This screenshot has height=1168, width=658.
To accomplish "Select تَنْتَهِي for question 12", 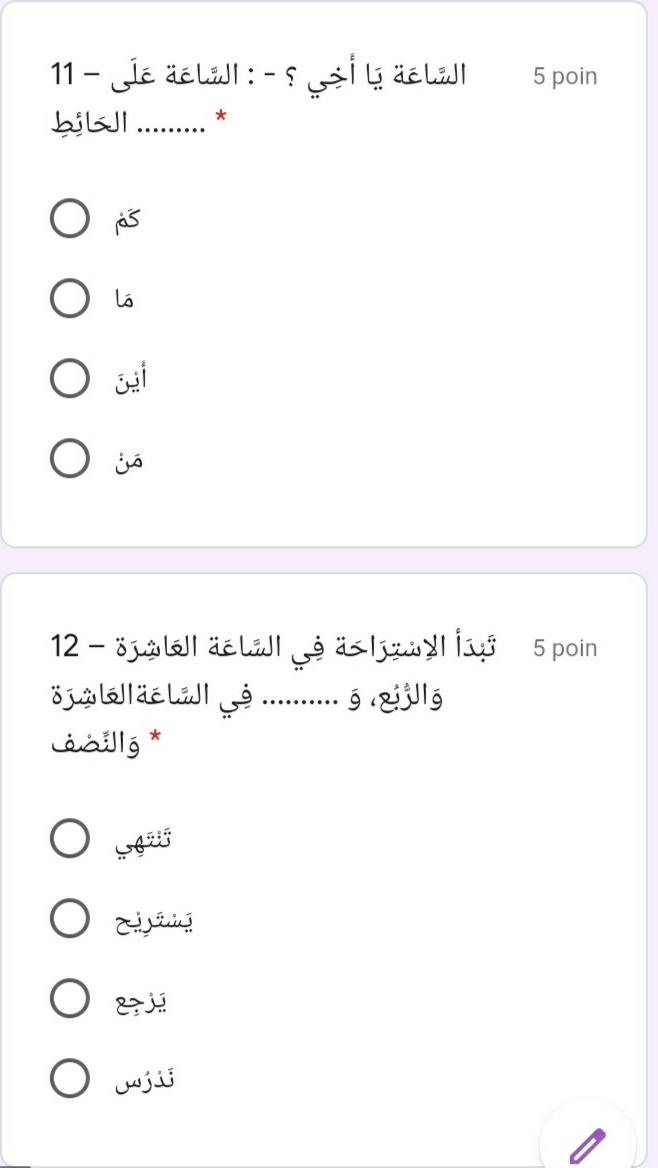I will 70,840.
